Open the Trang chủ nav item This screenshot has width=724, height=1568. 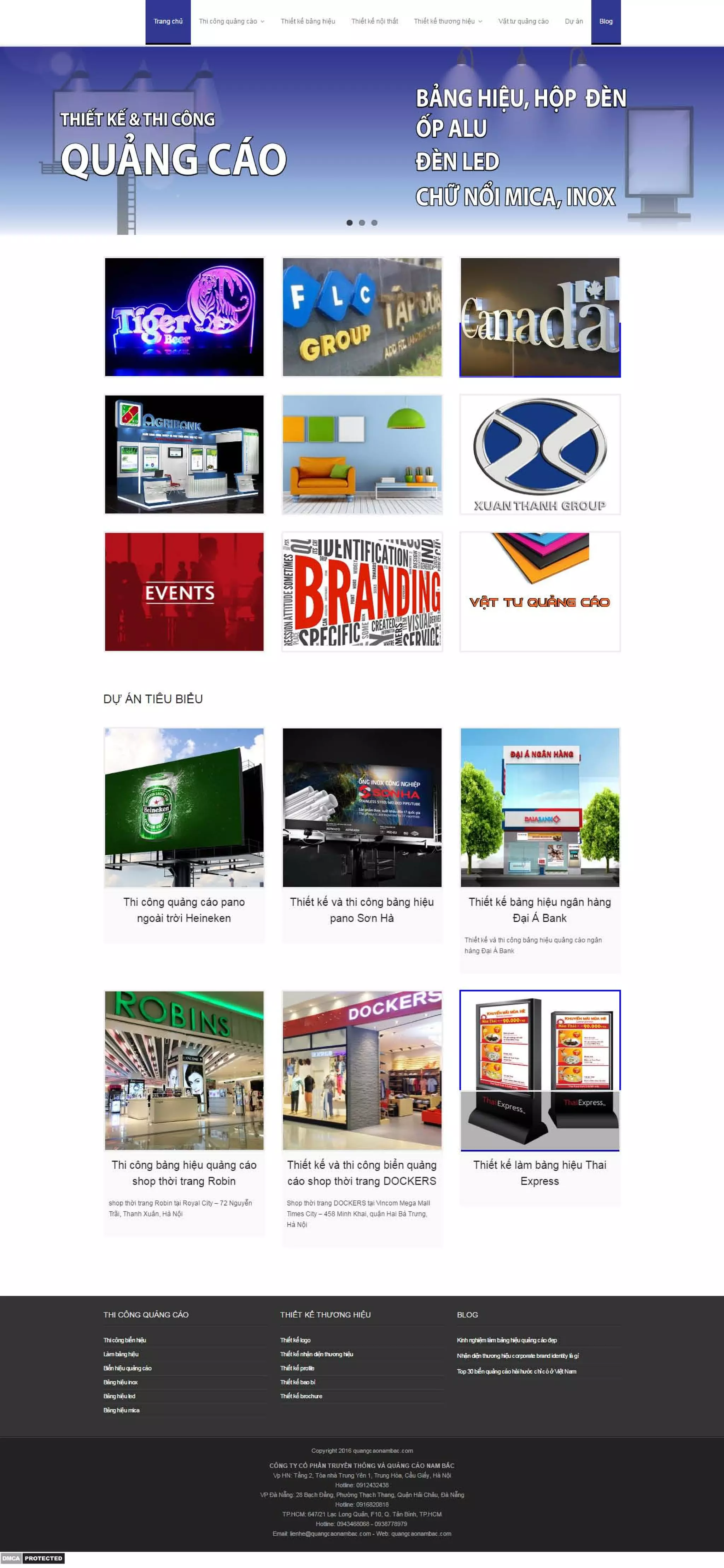(168, 22)
